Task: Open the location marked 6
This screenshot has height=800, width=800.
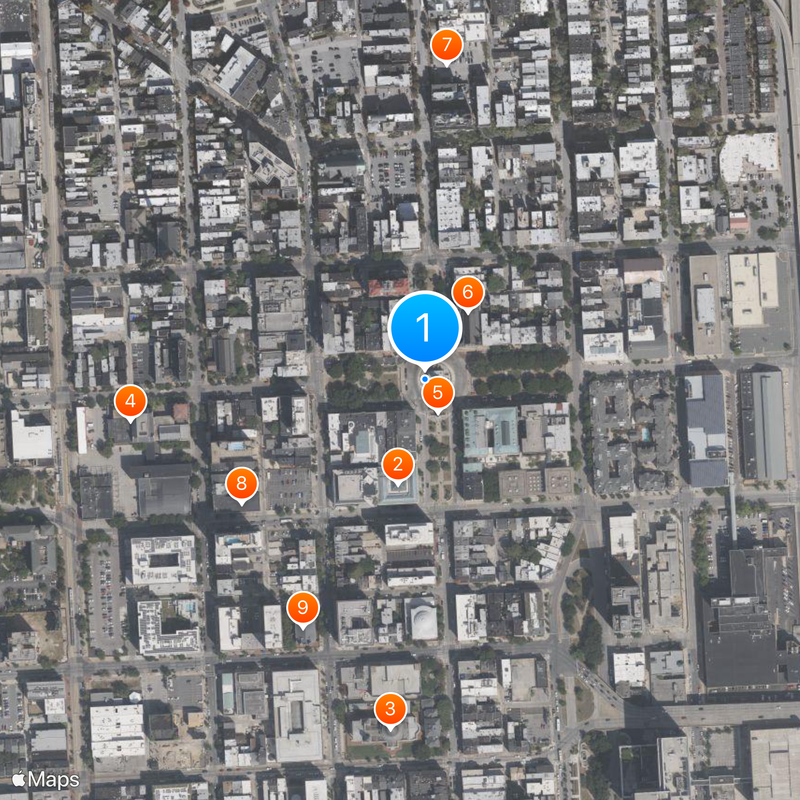Action: point(466,293)
